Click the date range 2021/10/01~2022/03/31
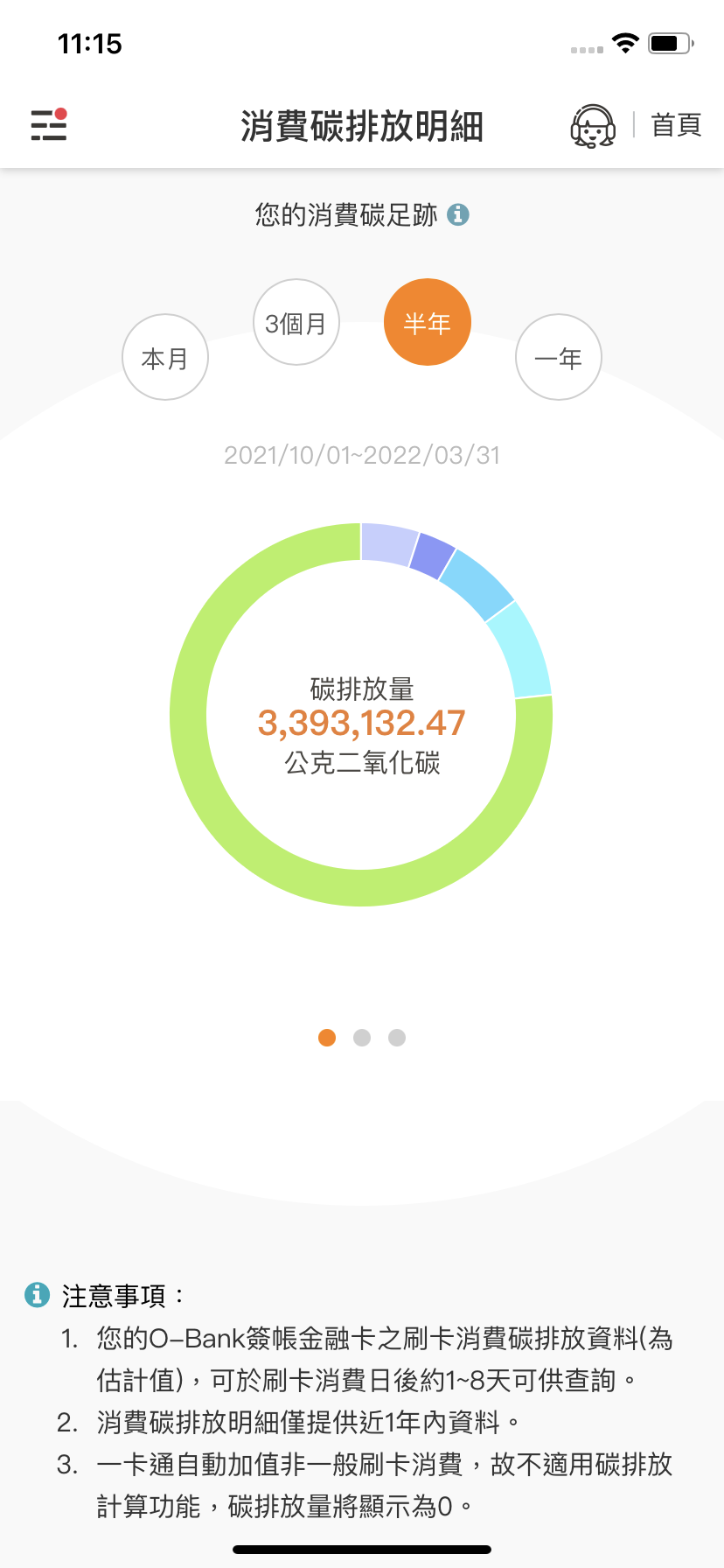Screen dimensions: 724x1568 [362, 455]
